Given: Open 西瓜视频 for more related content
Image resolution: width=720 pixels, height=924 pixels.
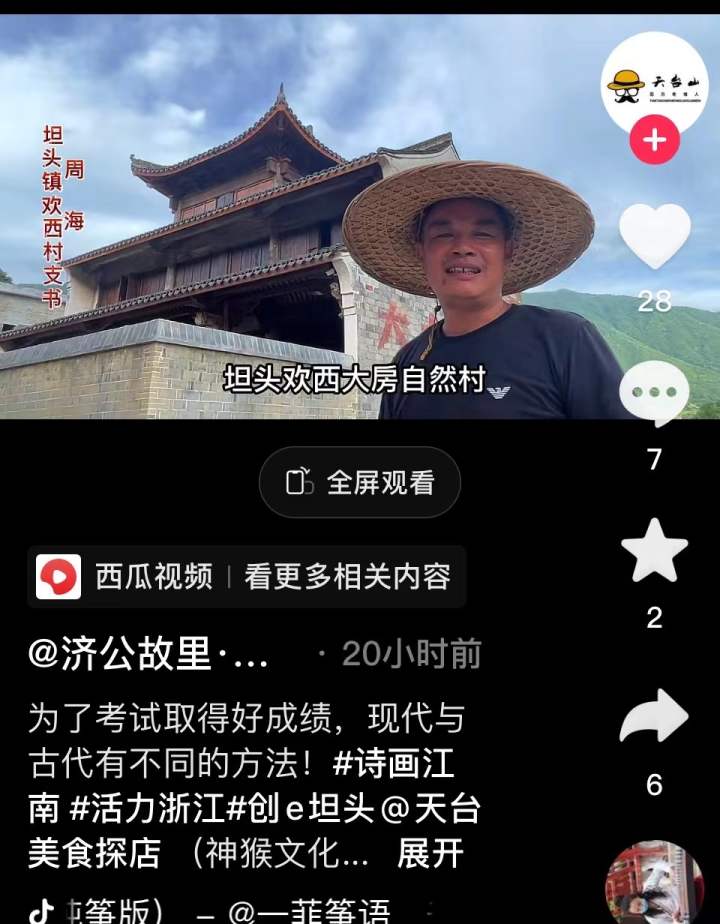Looking at the screenshot, I should pos(246,577).
